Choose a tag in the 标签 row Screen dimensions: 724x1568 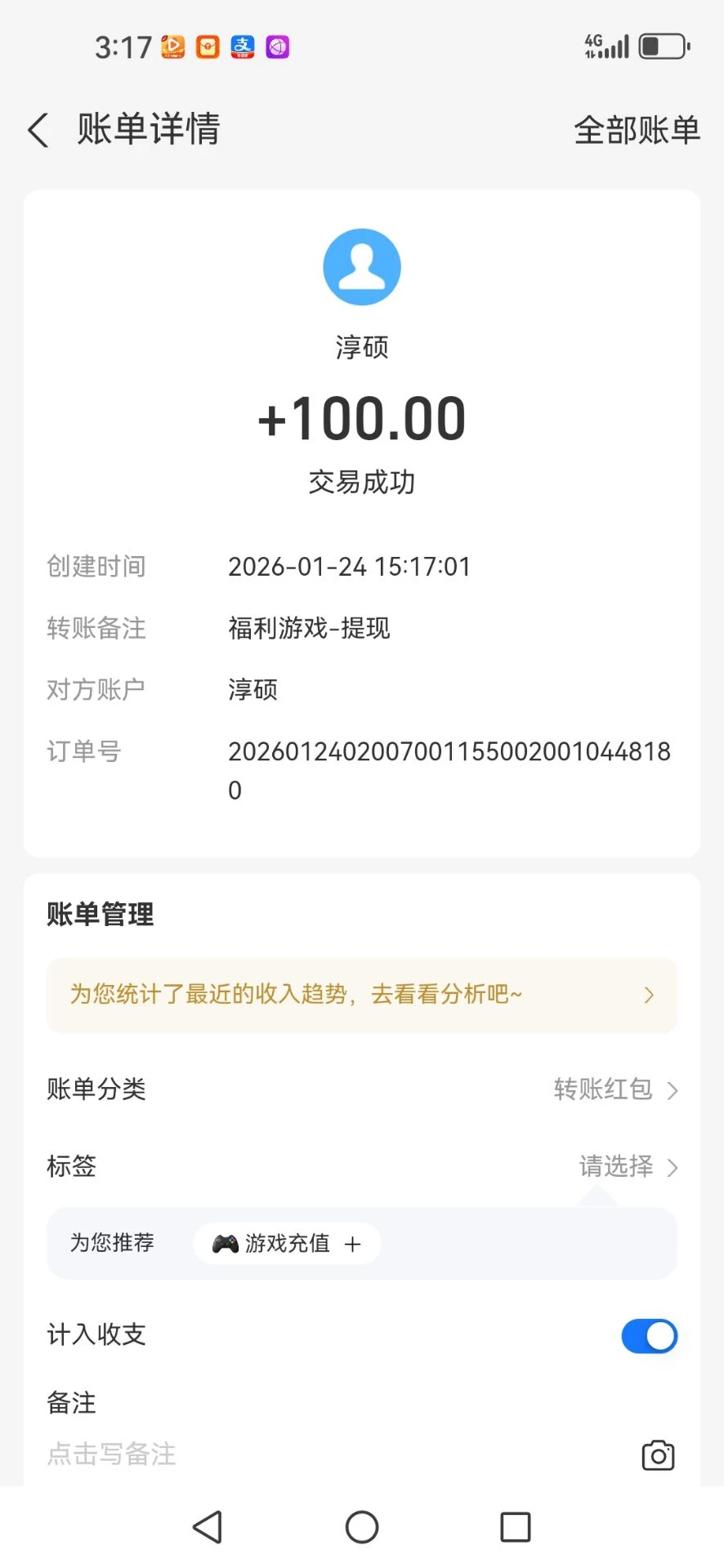coord(627,1166)
